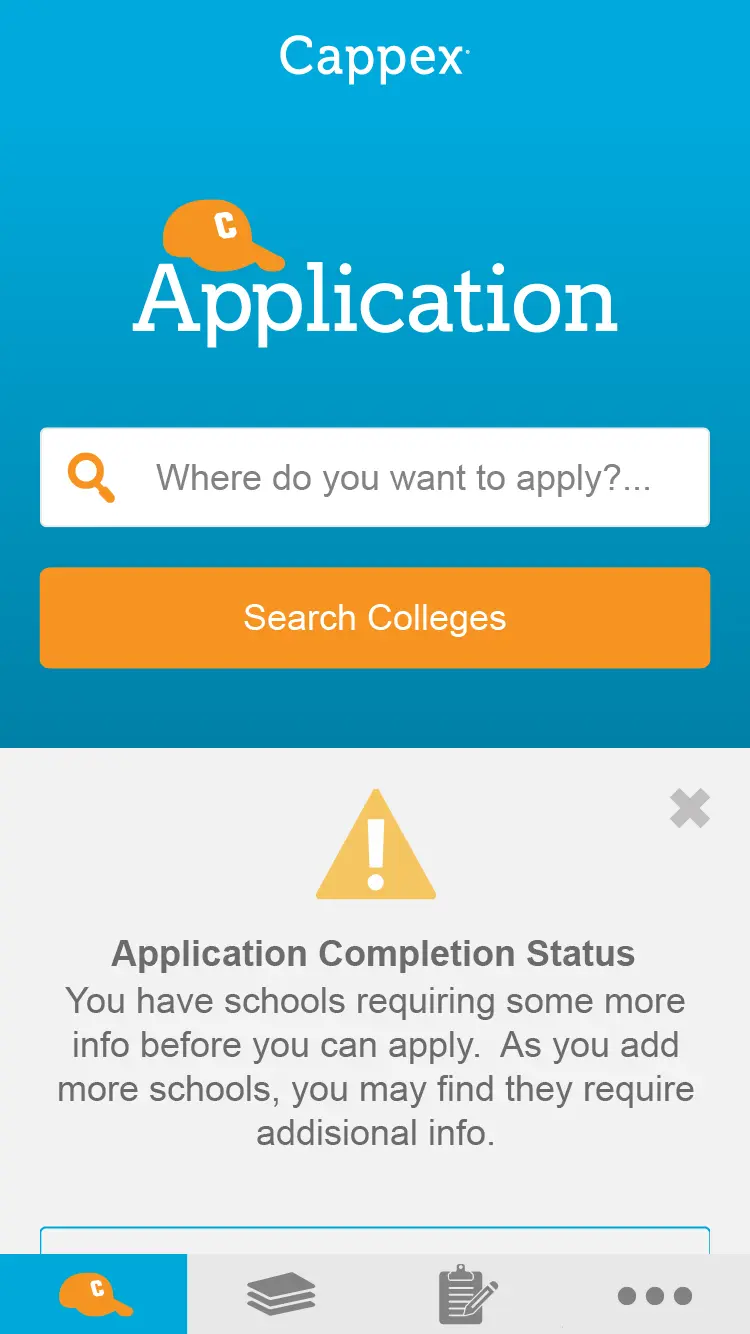
Task: Select the cap icon in the bottom navigation
Action: pyautogui.click(x=93, y=1294)
